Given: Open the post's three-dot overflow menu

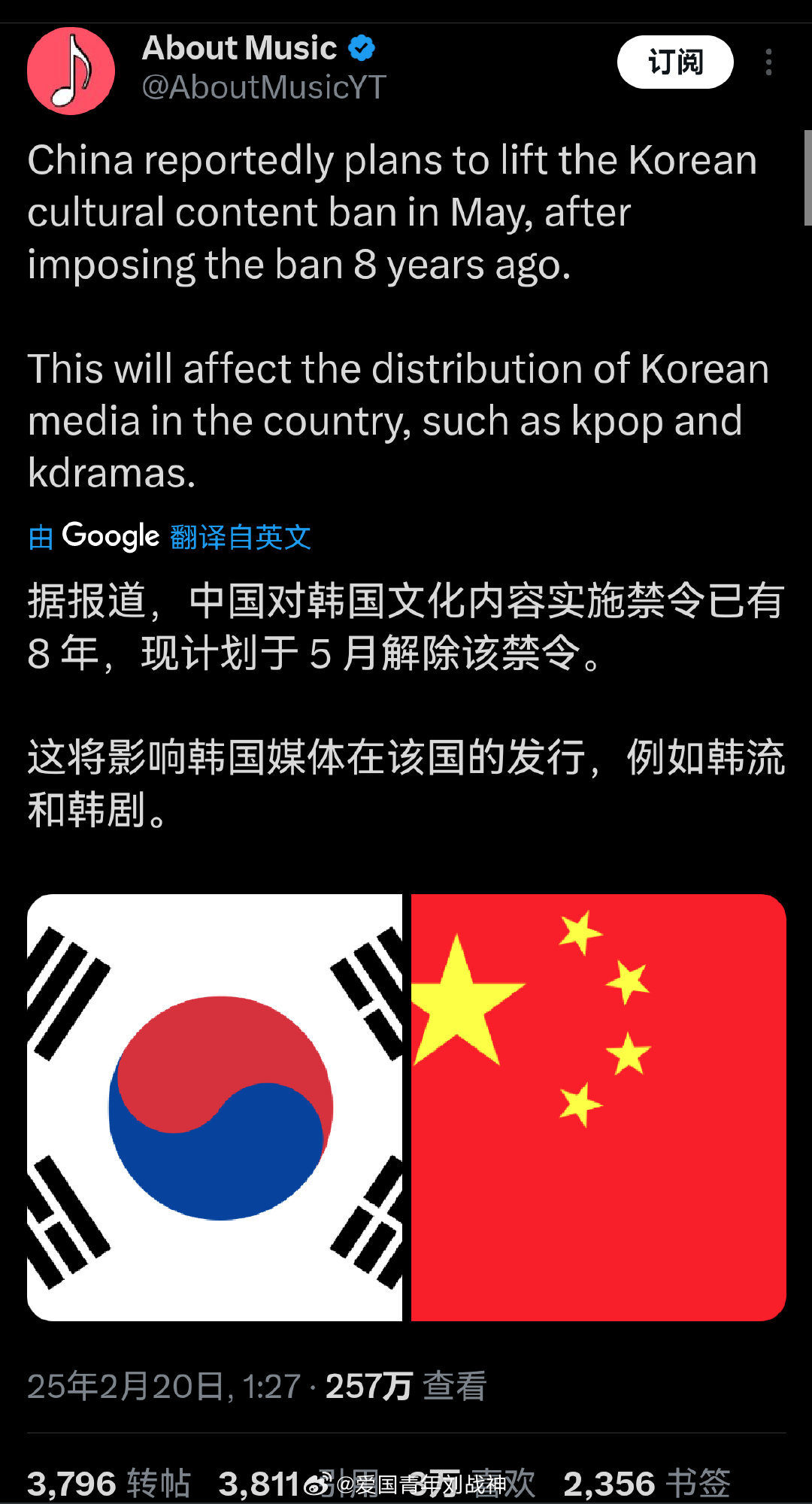Looking at the screenshot, I should coord(768,62).
